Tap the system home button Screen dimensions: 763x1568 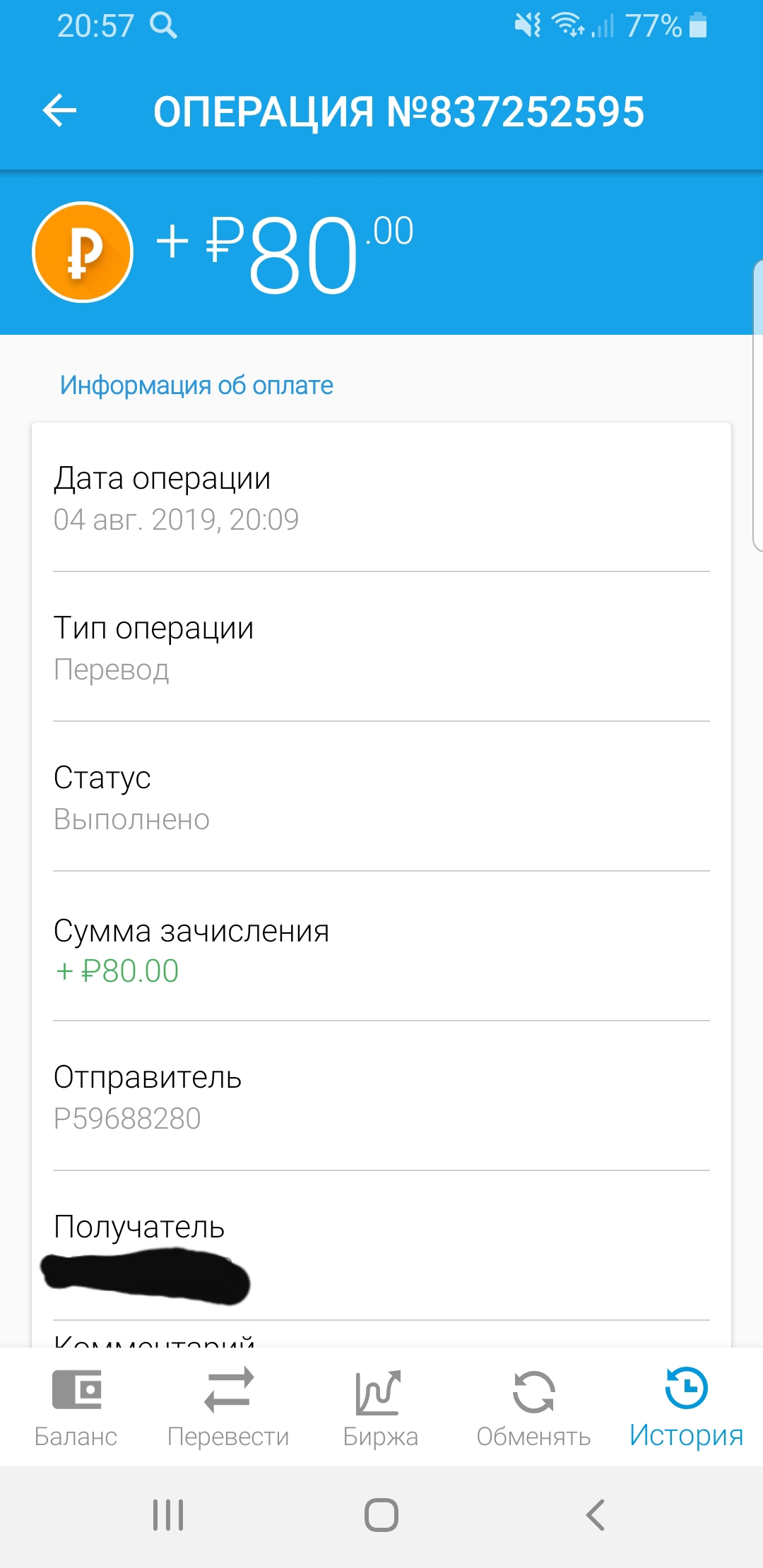tap(381, 1515)
